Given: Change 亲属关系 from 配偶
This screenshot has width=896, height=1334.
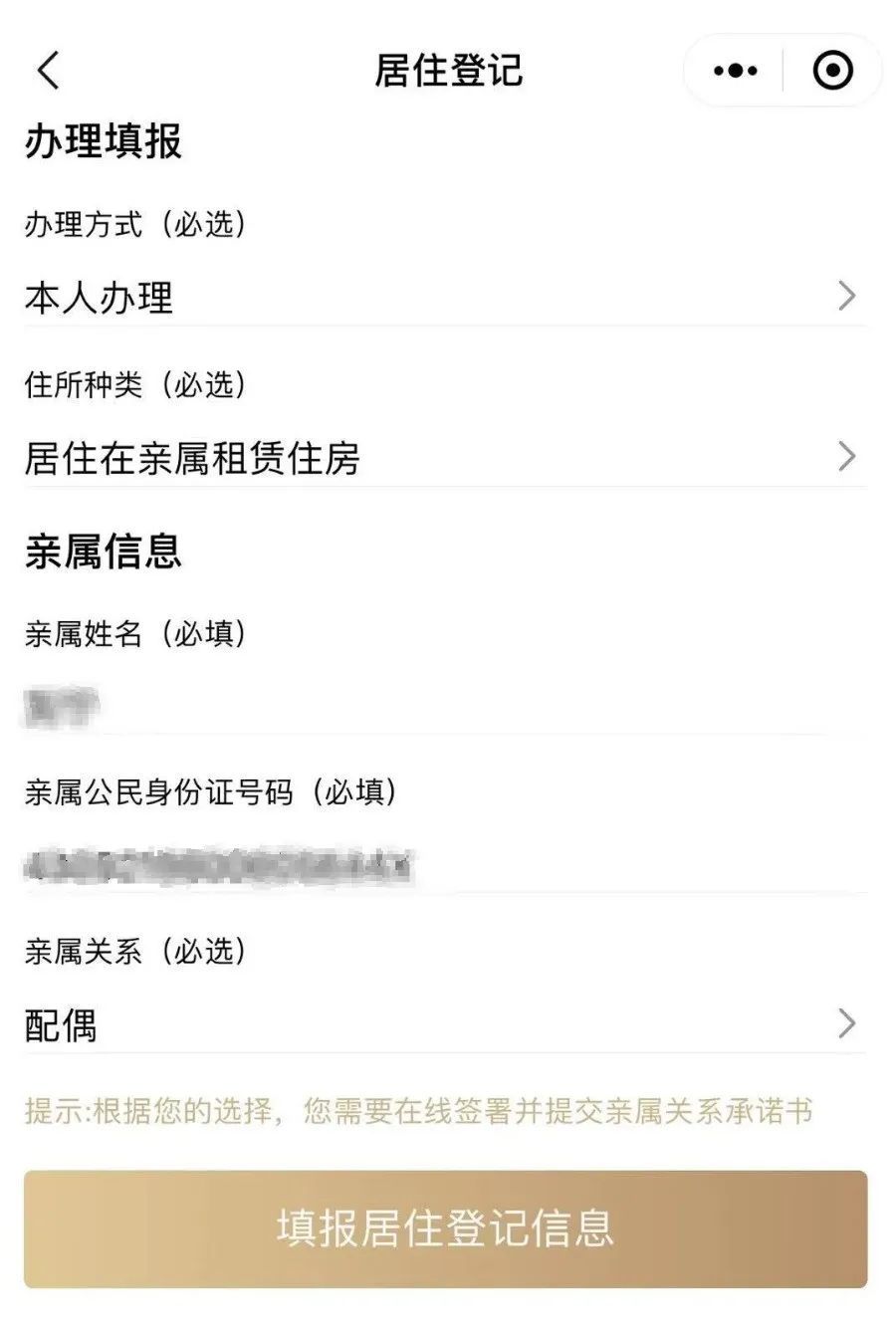Looking at the screenshot, I should [444, 1024].
